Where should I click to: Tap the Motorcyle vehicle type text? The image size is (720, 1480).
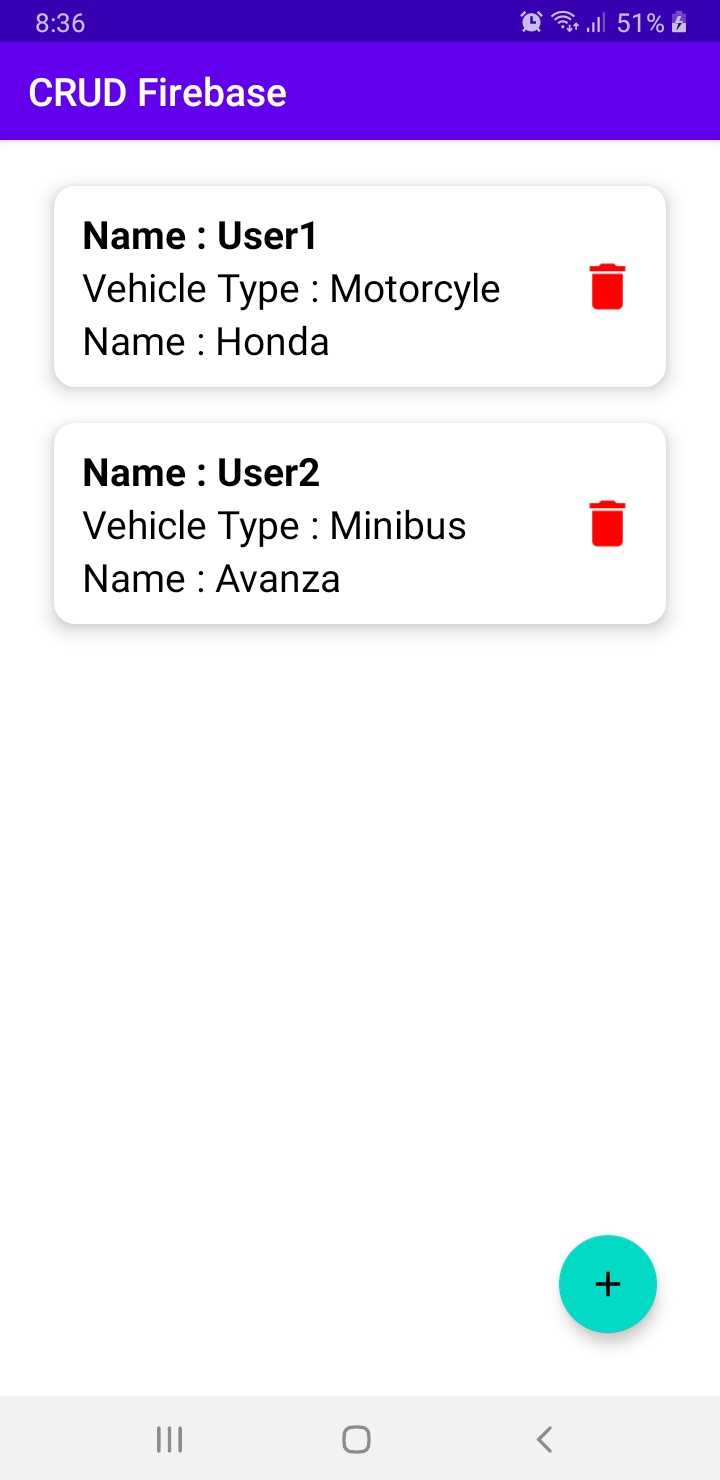pyautogui.click(x=291, y=289)
